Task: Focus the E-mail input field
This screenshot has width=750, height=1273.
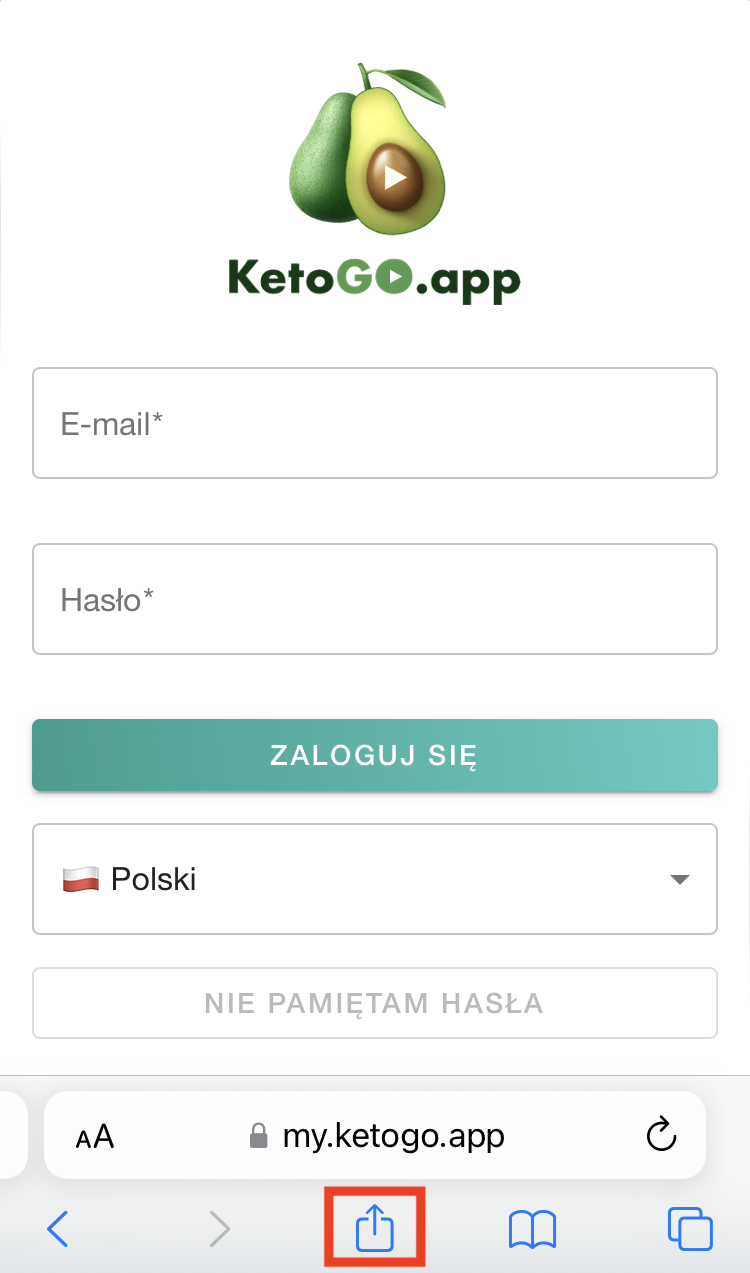Action: [374, 423]
